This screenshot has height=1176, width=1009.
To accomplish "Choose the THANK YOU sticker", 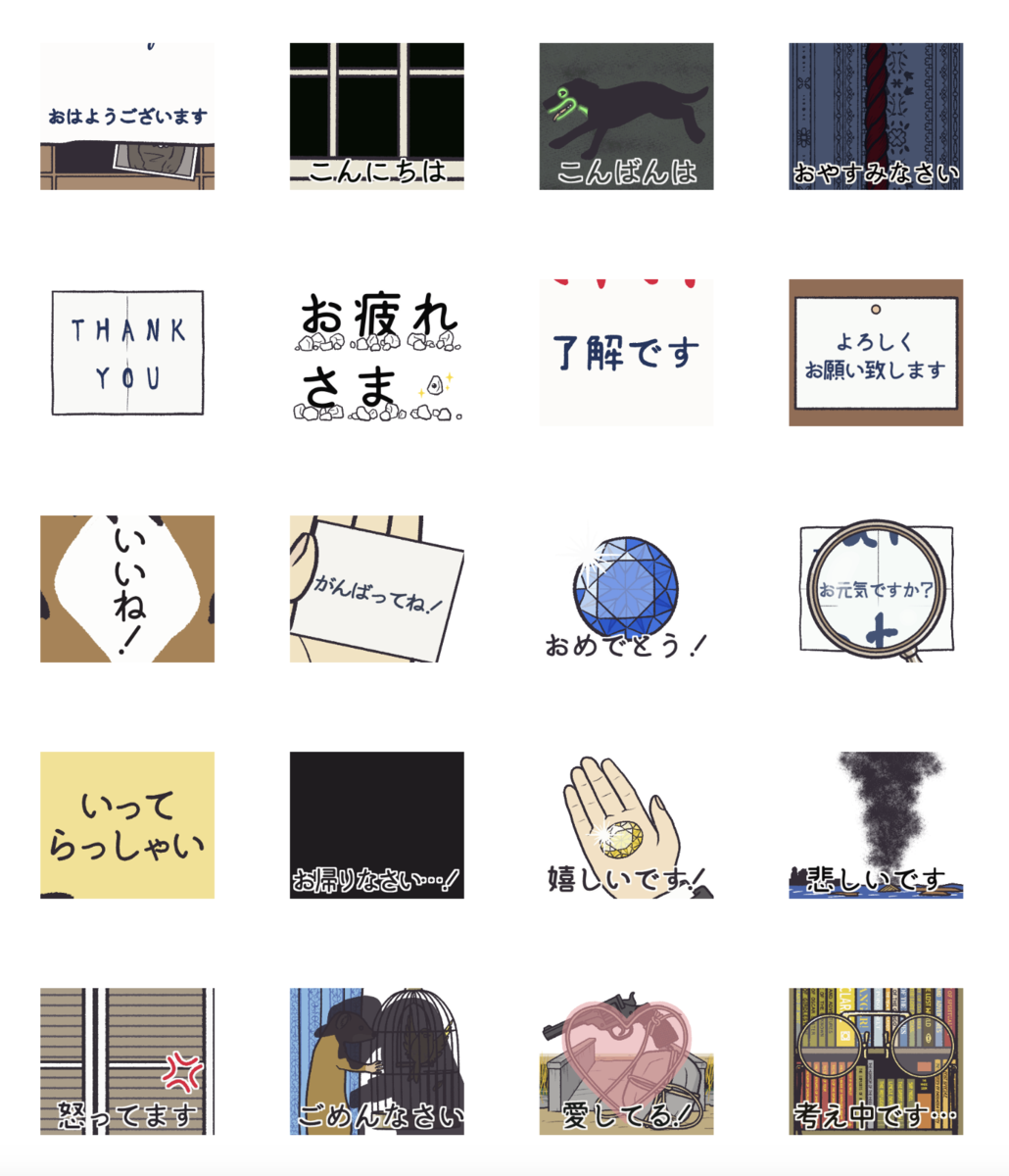I will (127, 353).
